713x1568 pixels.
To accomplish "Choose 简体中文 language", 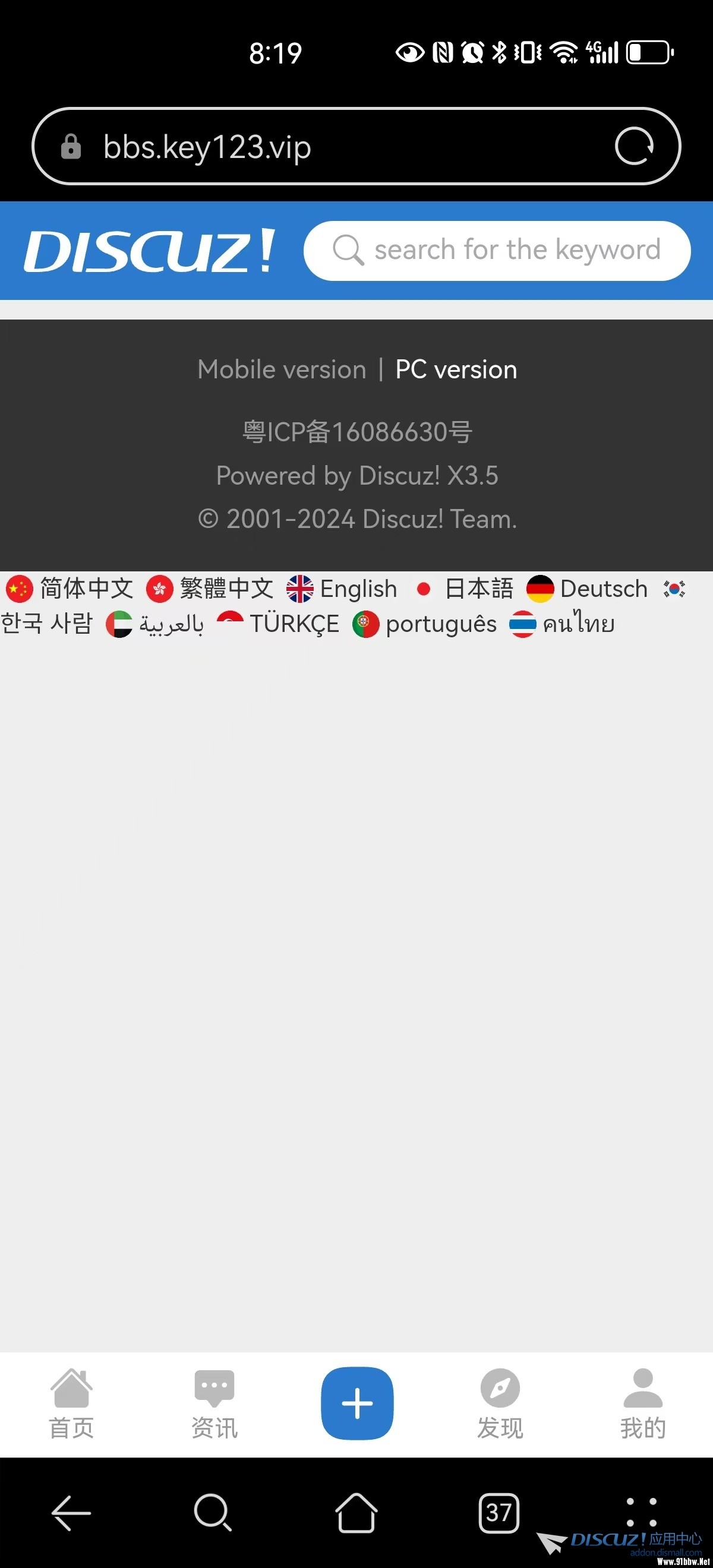I will [71, 589].
